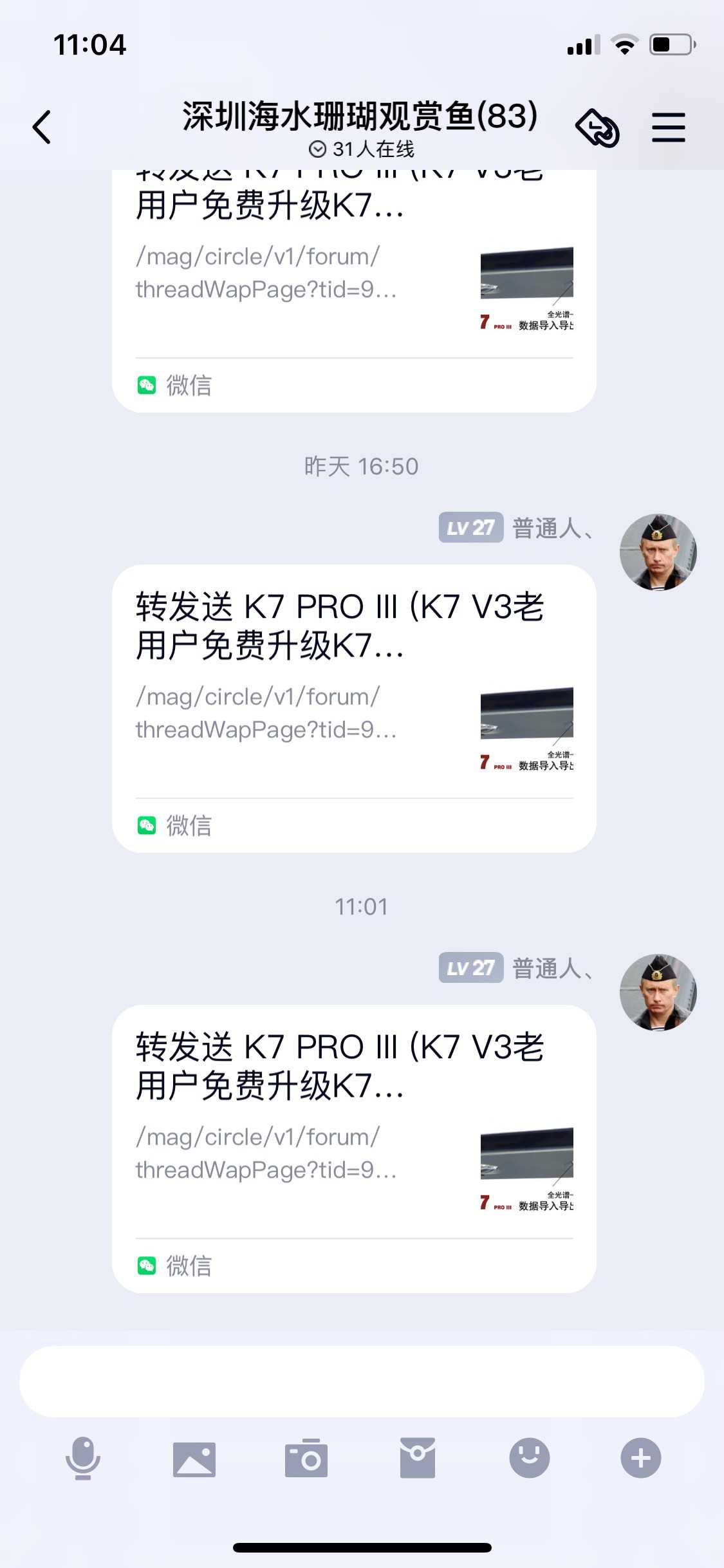Record a voice message with the microphone

[83, 1459]
